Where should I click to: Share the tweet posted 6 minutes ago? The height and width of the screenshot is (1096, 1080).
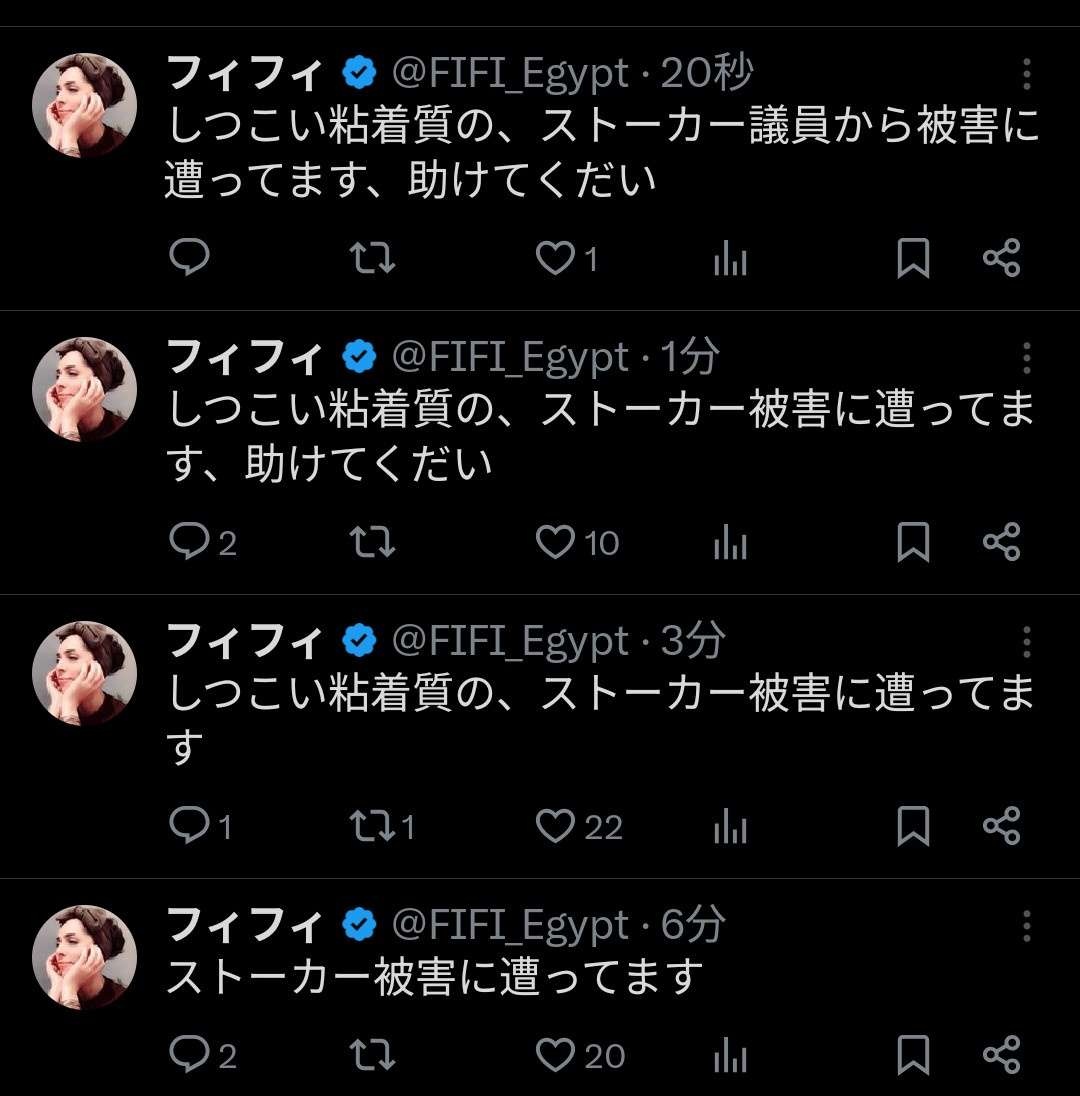point(1001,1054)
